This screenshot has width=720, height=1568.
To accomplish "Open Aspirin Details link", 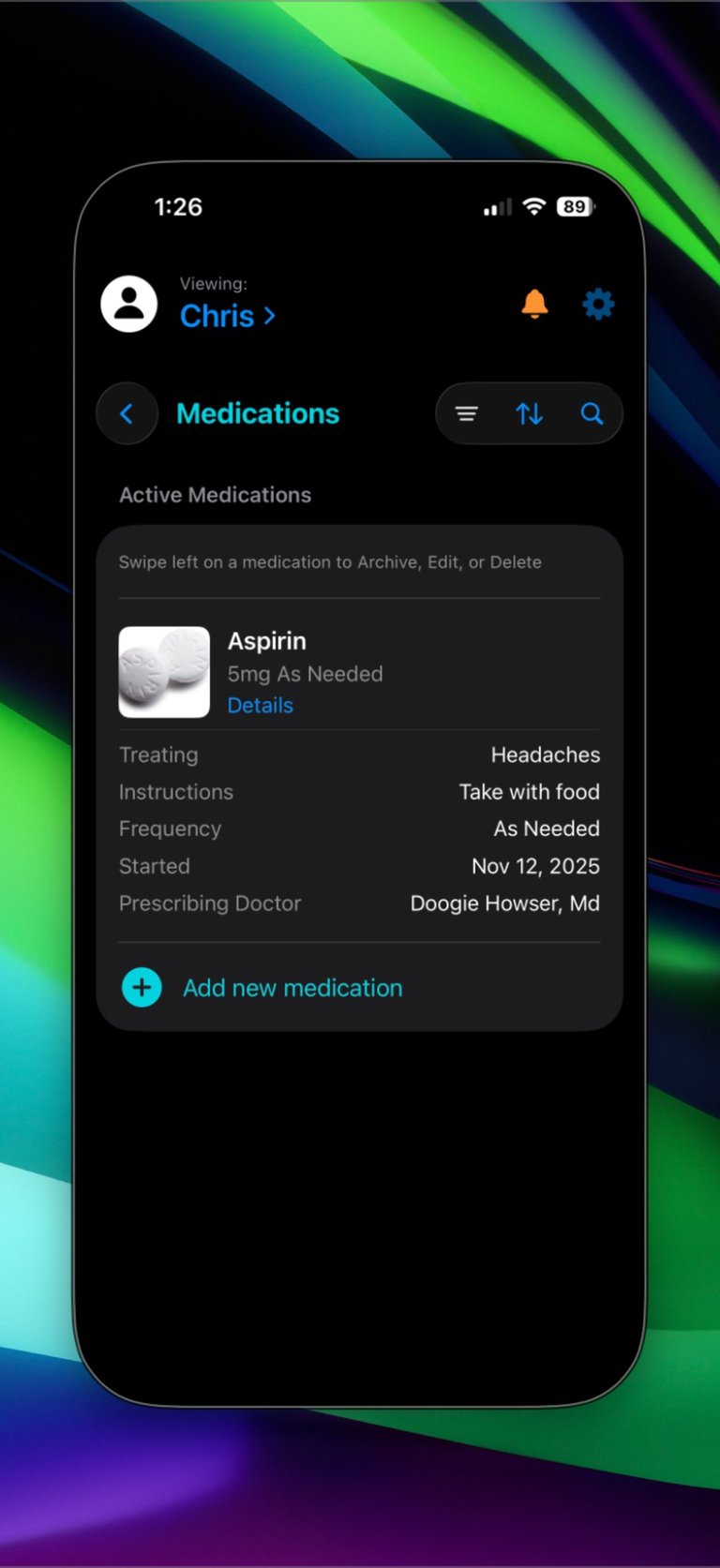I will (x=261, y=706).
